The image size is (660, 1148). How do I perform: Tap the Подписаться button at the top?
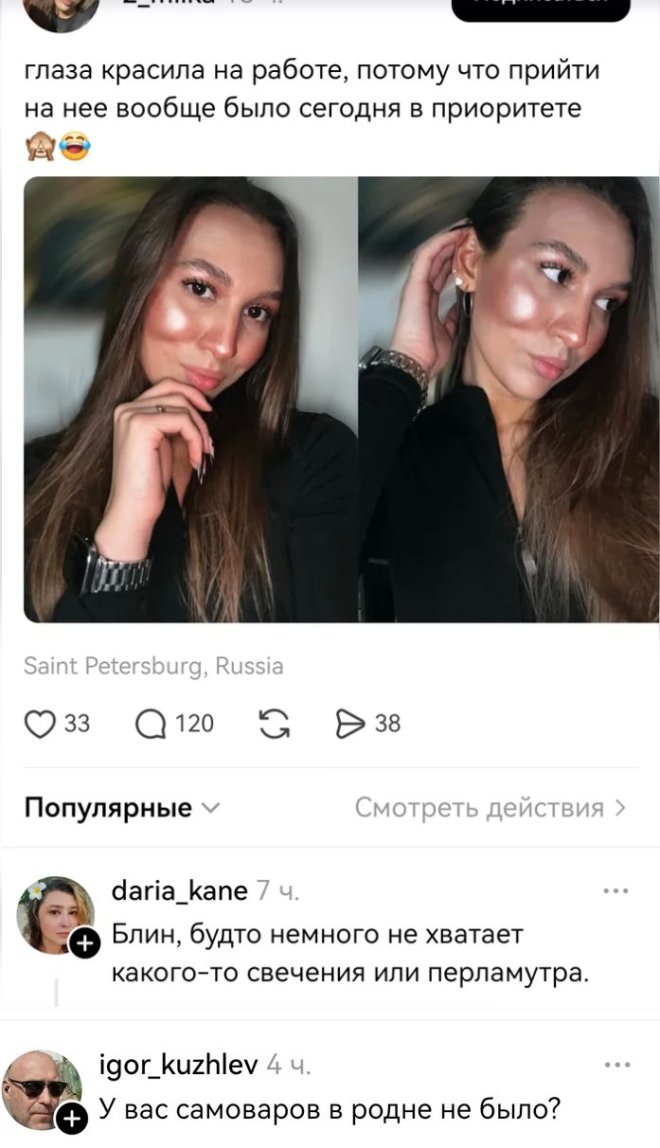click(x=541, y=7)
